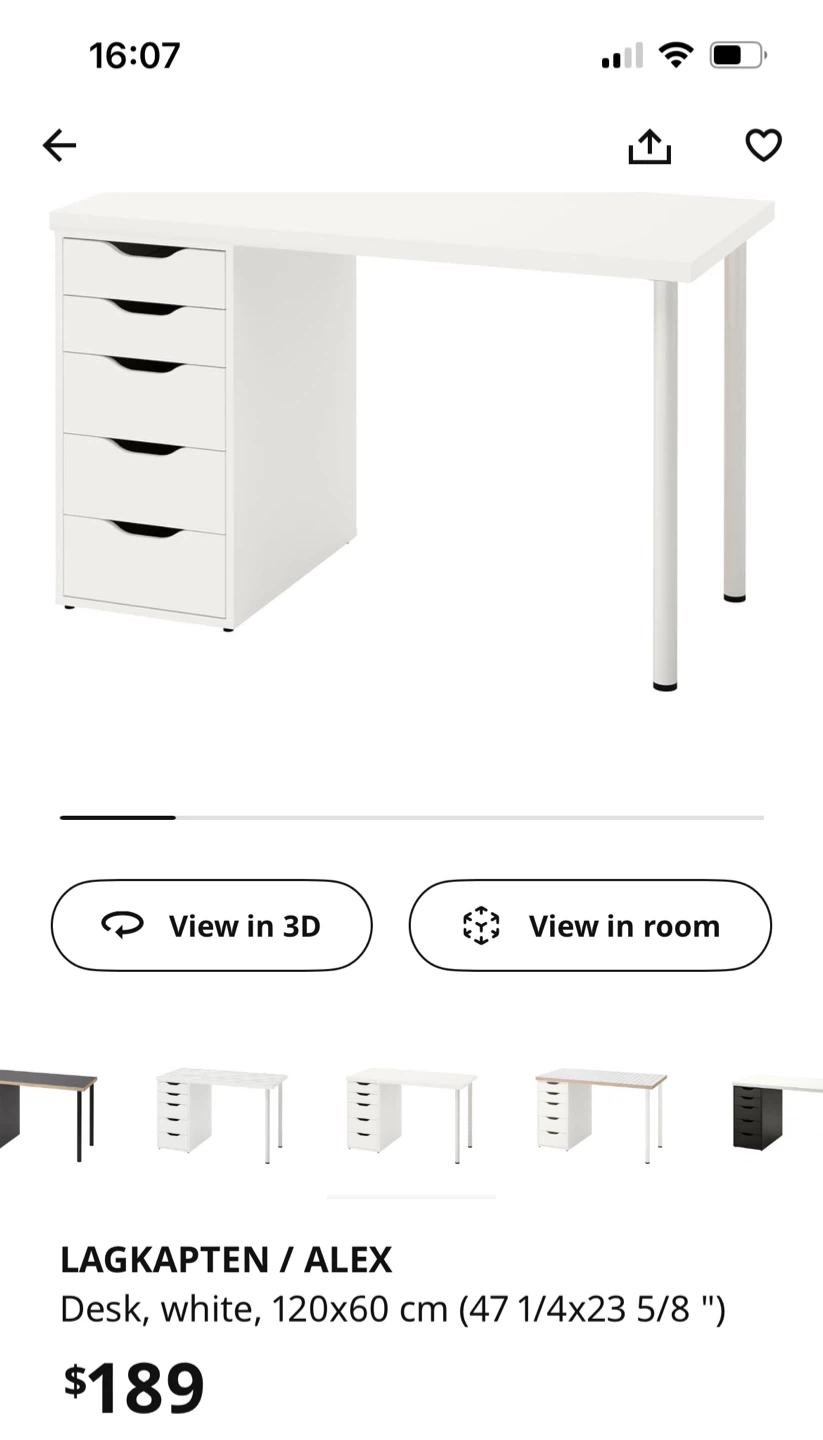Share this LAGKAPTEN / ALEX desk

point(649,146)
